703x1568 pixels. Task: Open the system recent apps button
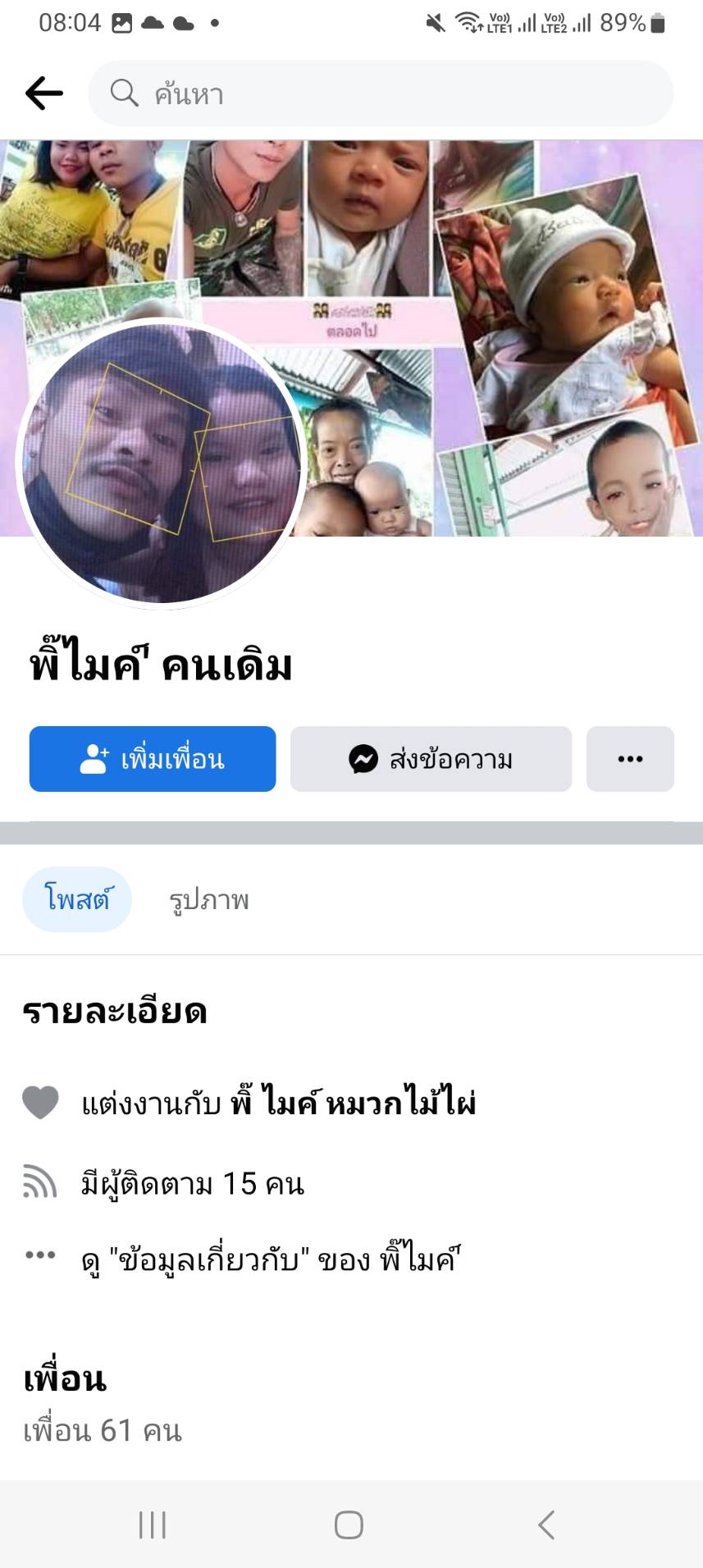click(153, 1525)
